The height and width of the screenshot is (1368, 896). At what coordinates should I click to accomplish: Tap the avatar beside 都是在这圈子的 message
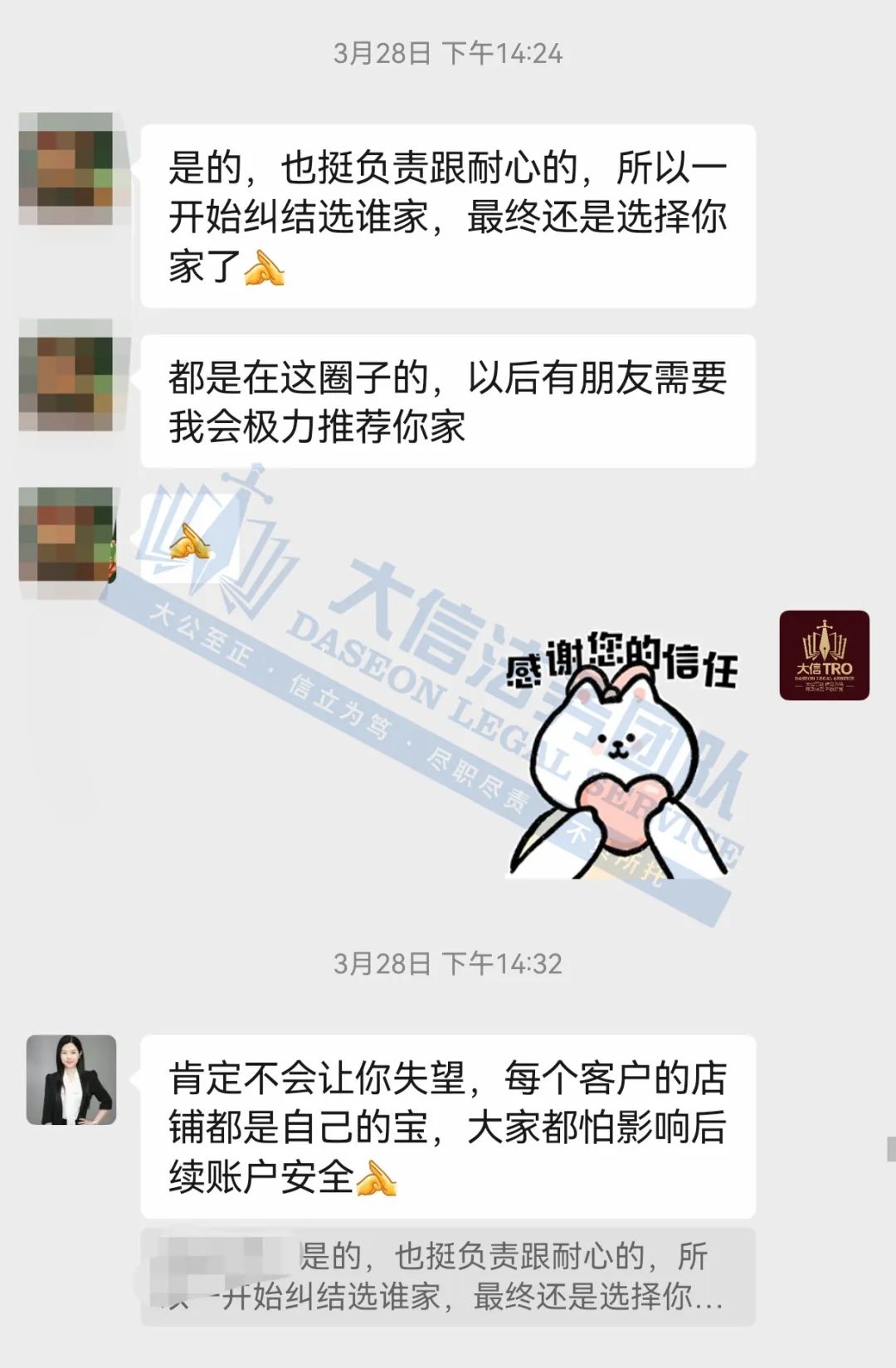[x=66, y=376]
